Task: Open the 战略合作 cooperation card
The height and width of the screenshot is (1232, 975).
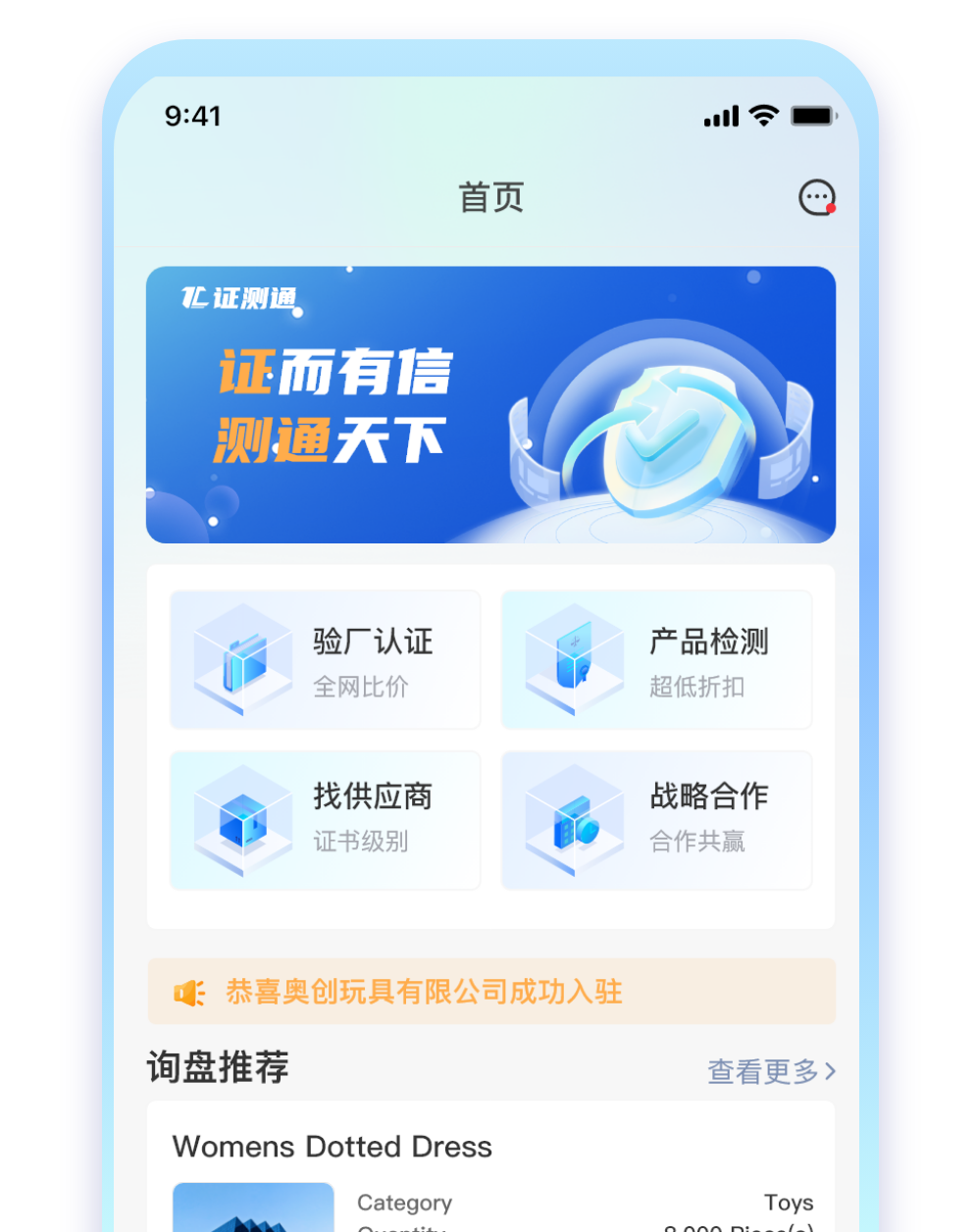Action: [x=656, y=820]
